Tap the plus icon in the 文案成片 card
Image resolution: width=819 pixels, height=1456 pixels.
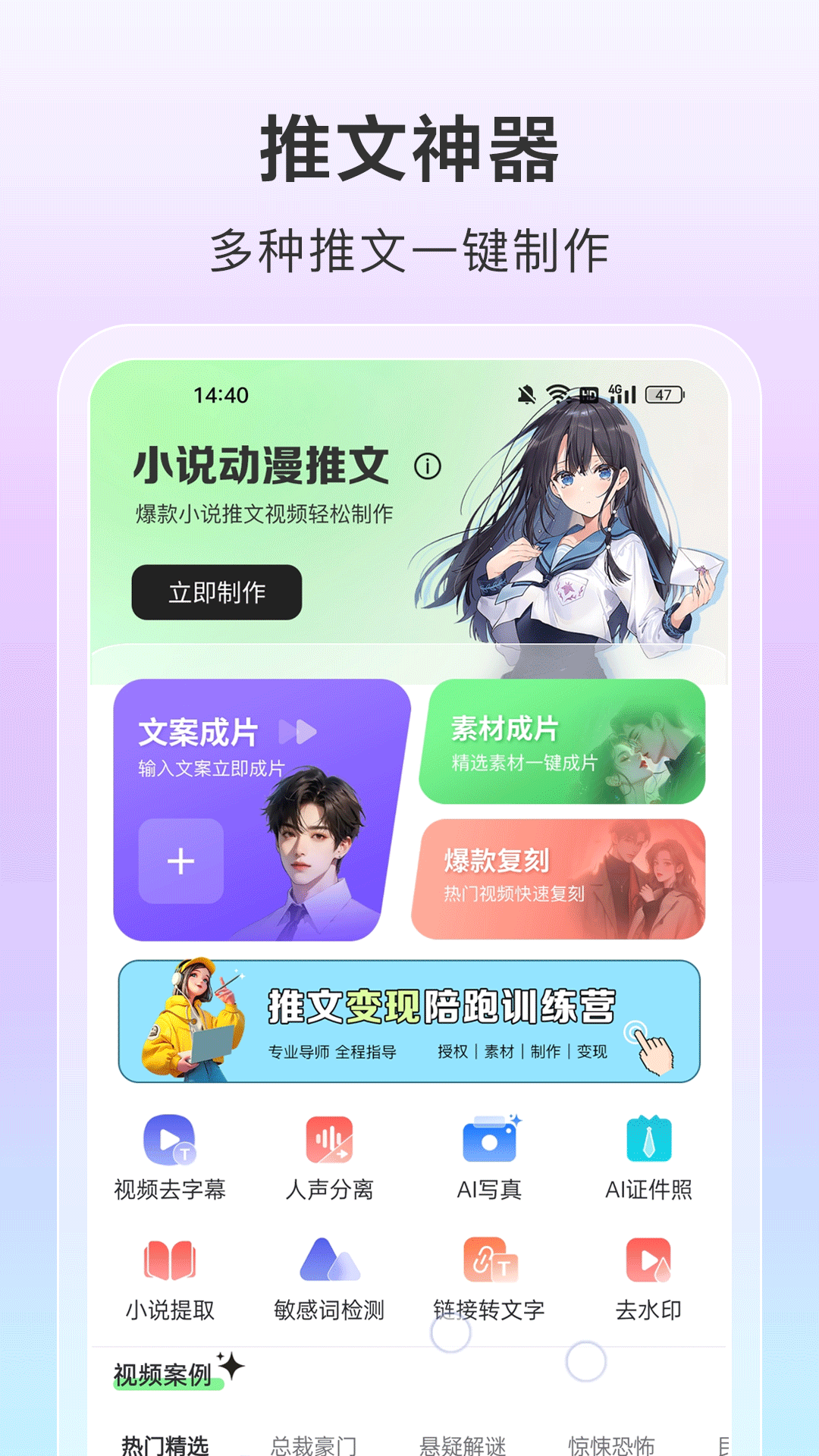click(181, 861)
